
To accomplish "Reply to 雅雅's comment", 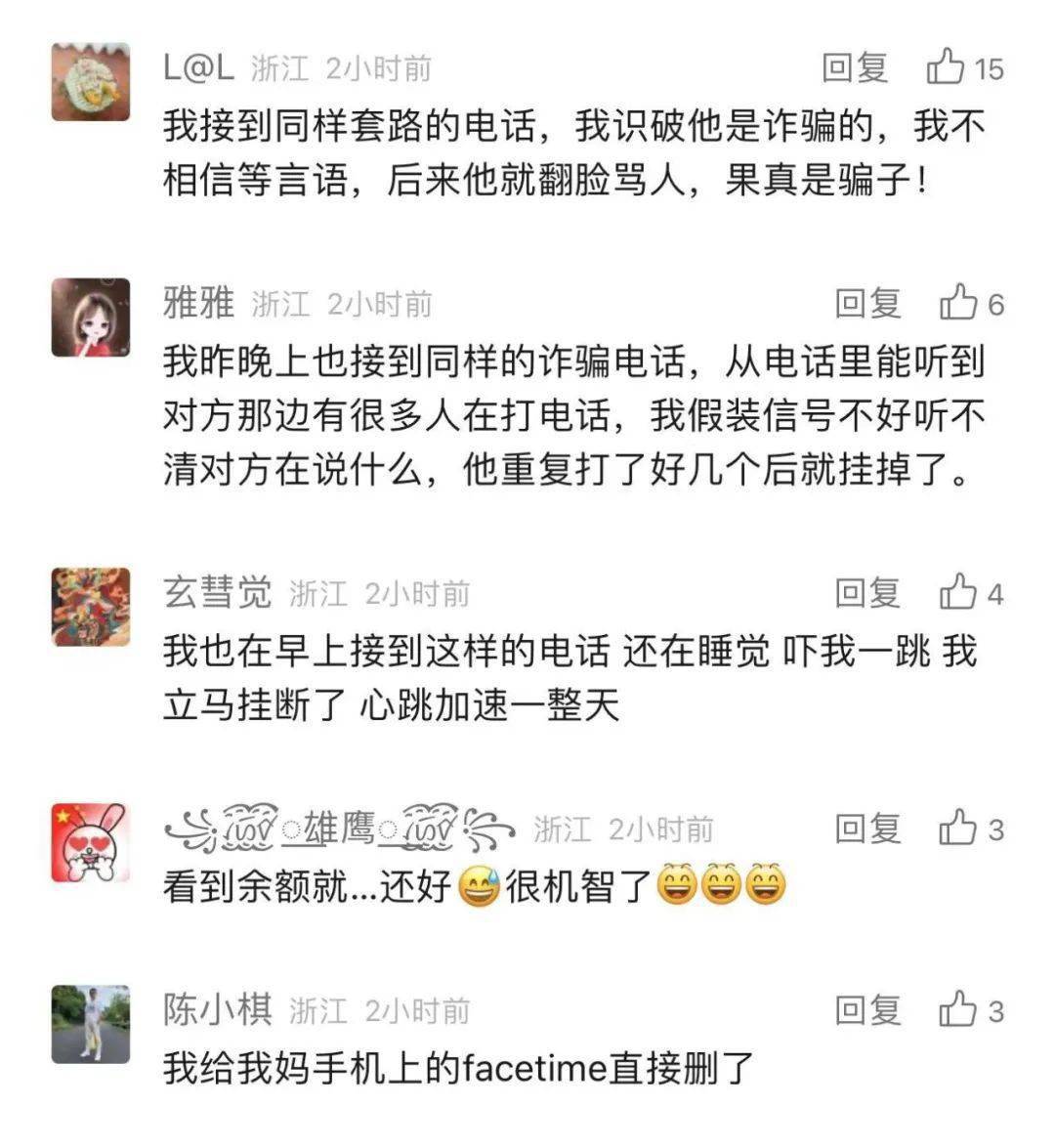I will tap(867, 304).
